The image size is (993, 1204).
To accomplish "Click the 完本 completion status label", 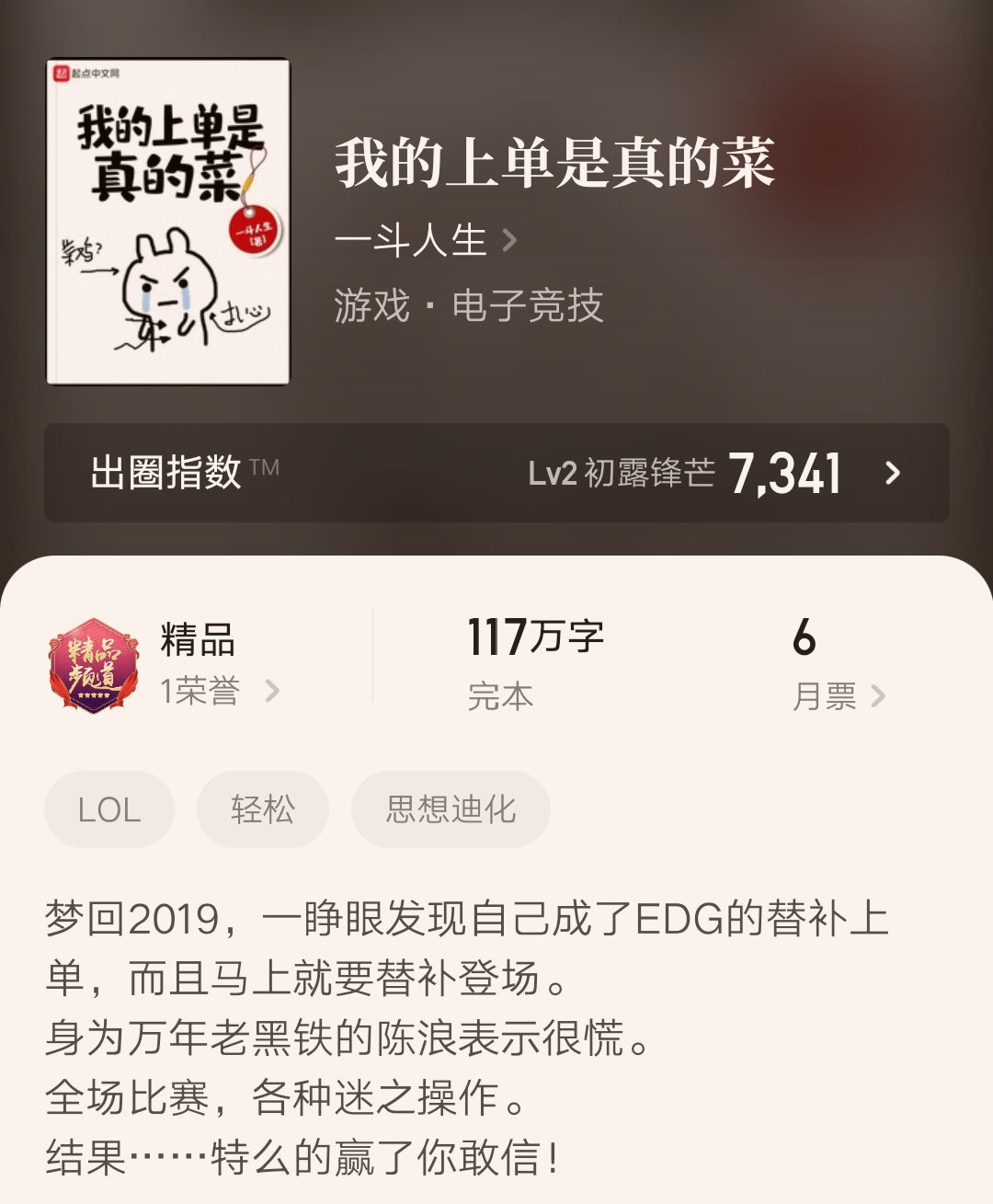I will click(499, 697).
